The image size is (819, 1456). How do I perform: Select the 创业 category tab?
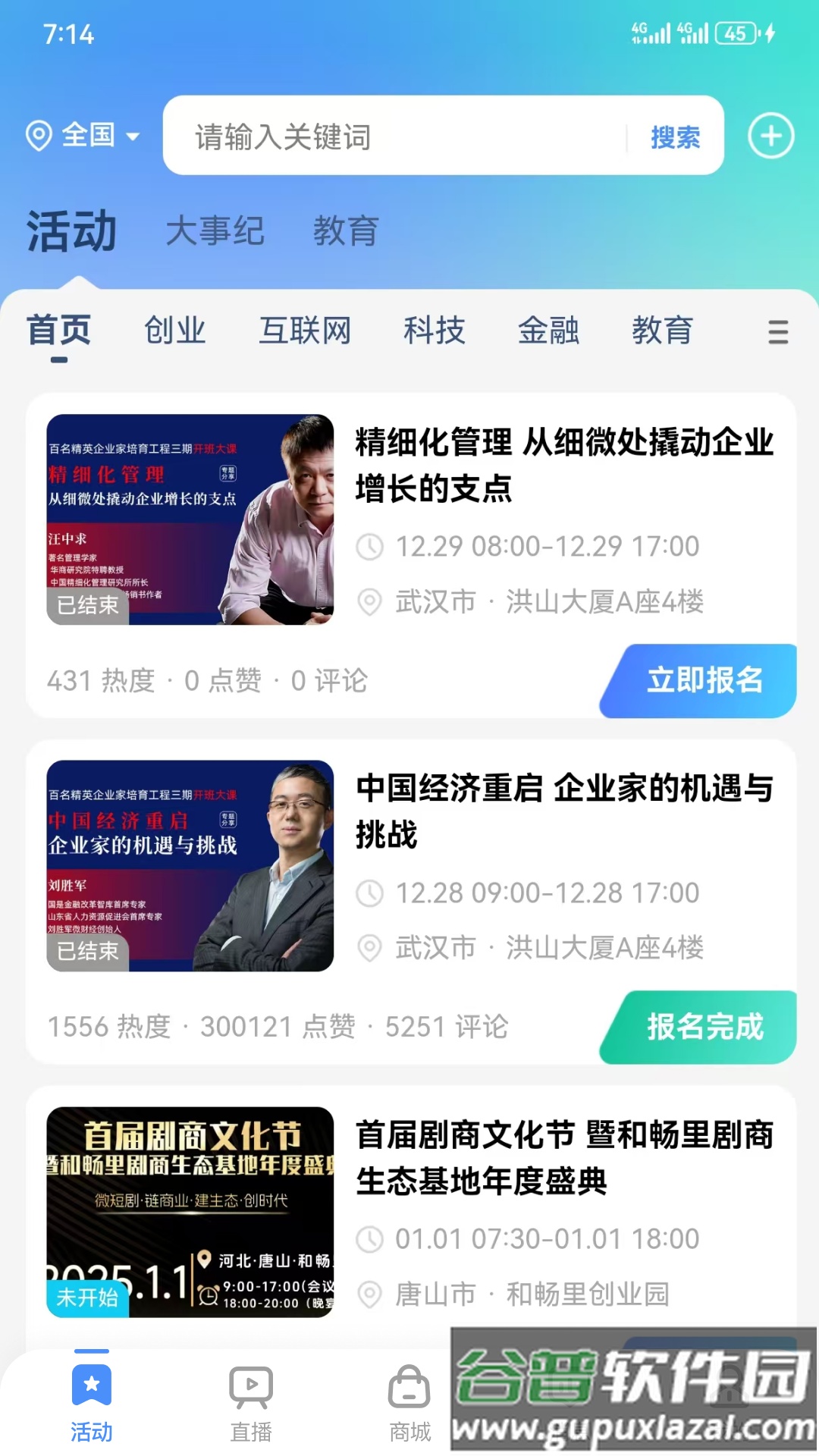point(177,331)
